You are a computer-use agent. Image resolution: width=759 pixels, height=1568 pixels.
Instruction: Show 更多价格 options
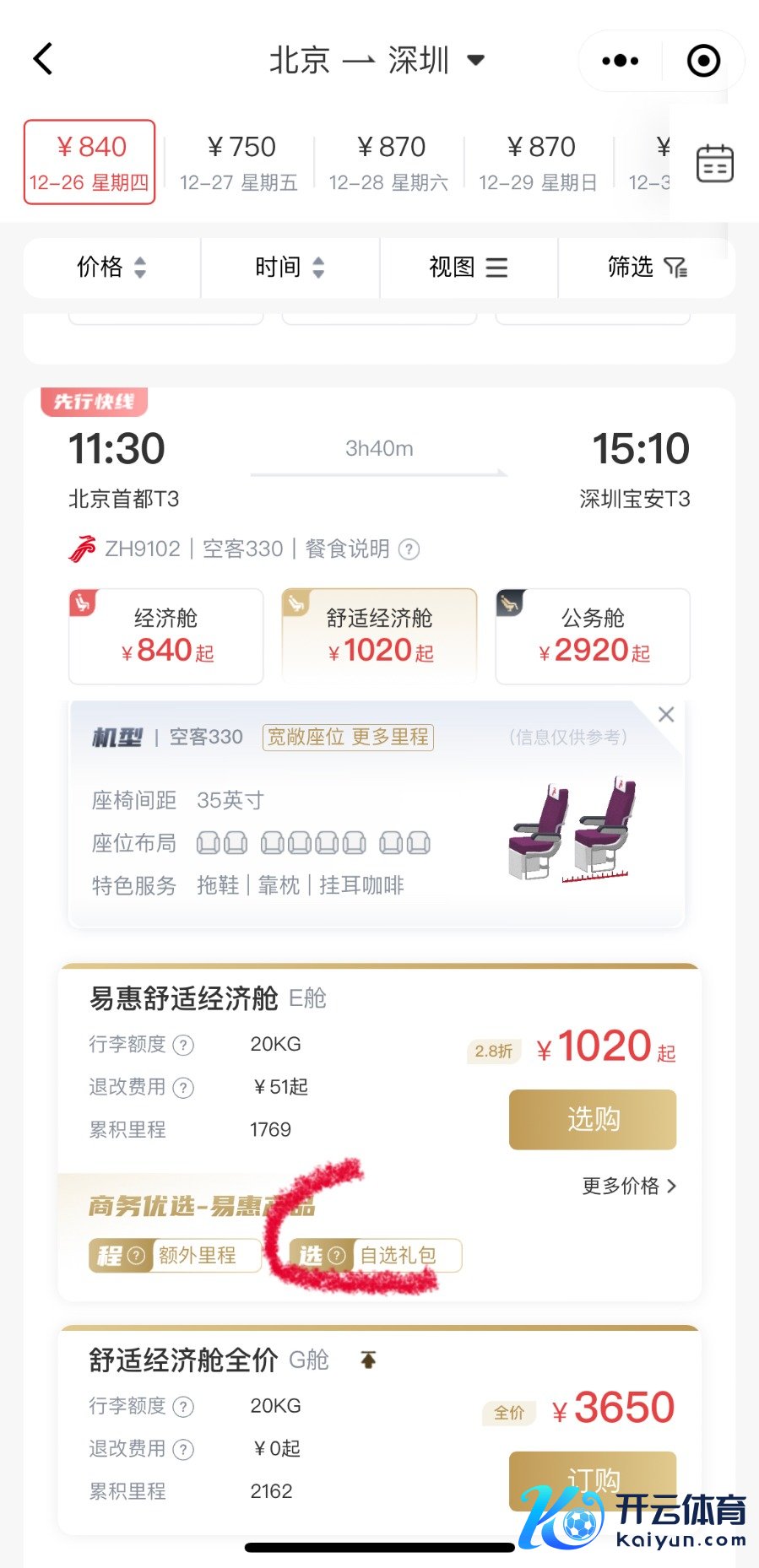pyautogui.click(x=629, y=1186)
